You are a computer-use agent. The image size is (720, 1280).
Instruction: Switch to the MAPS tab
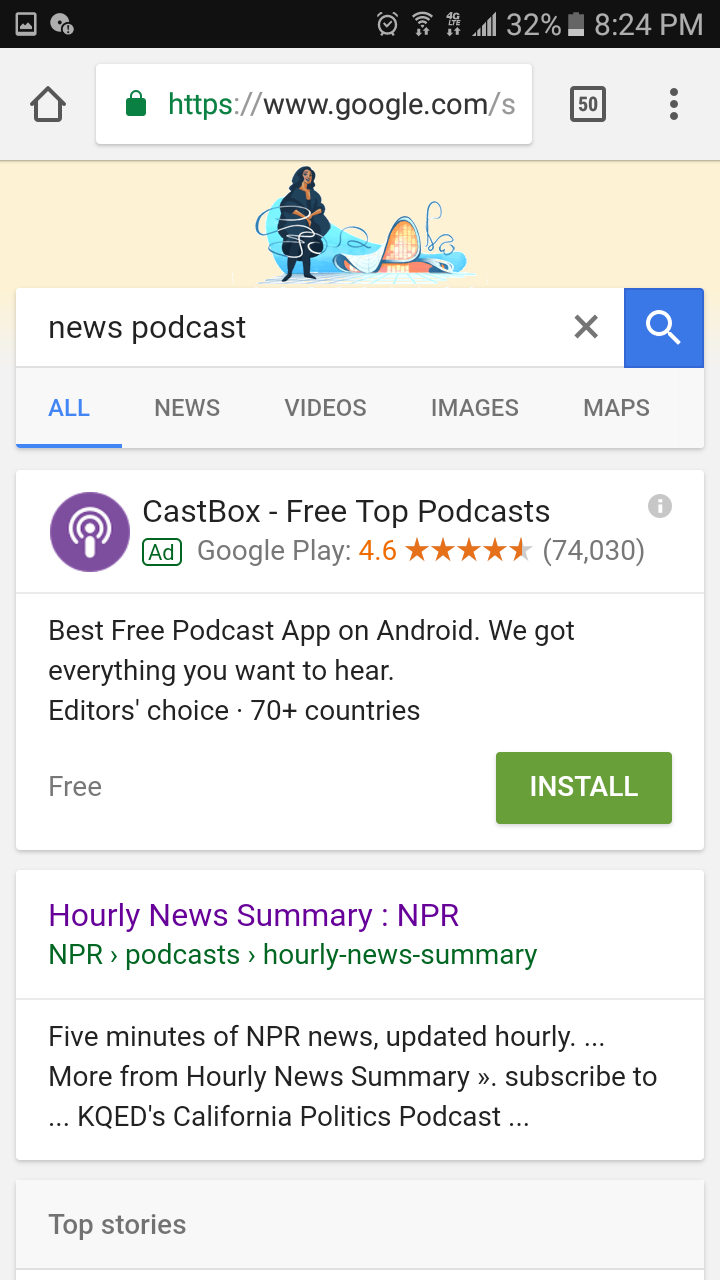[x=616, y=408]
